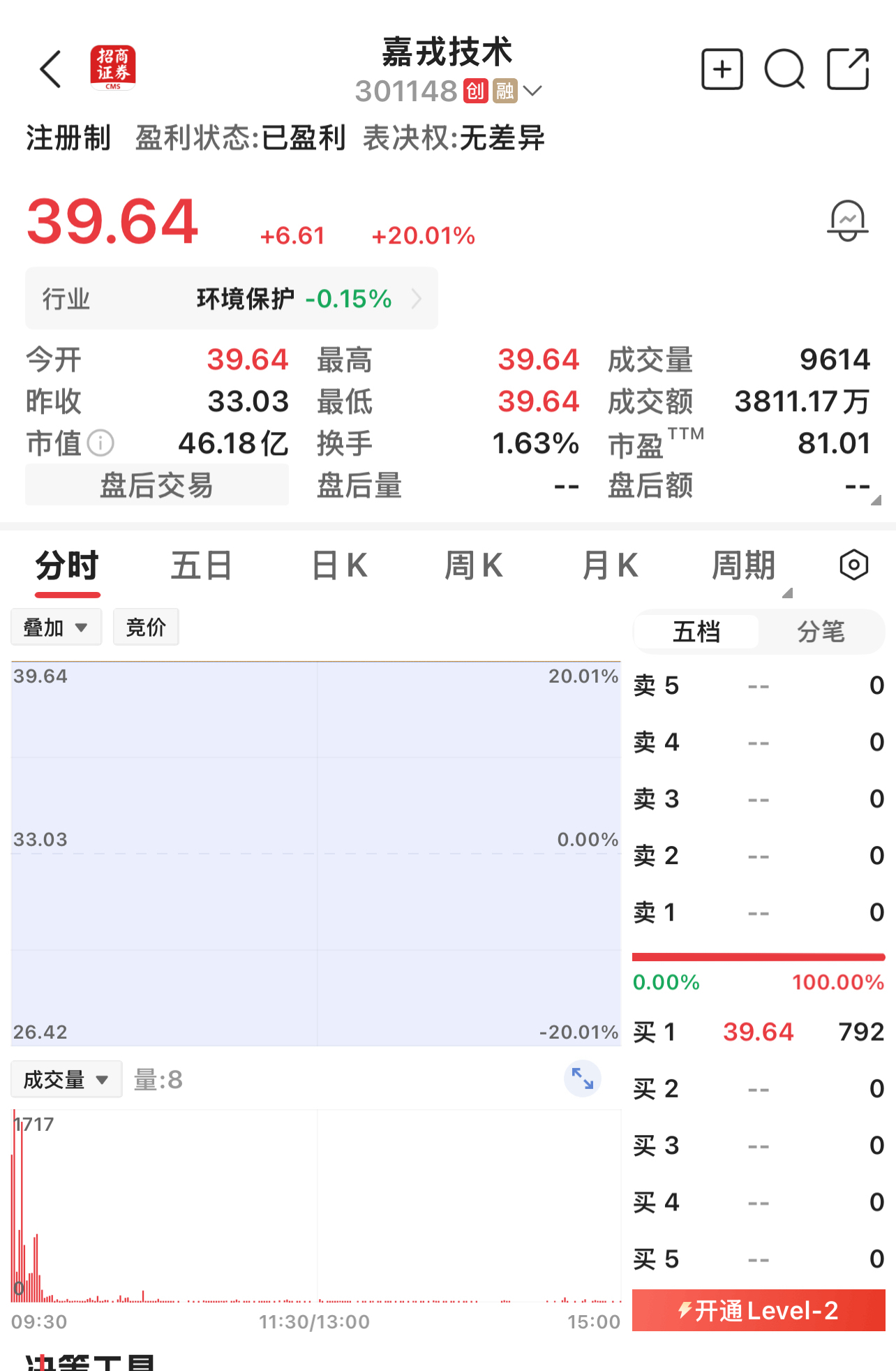Switch to 五日 chart tab
This screenshot has width=896, height=1371.
pyautogui.click(x=202, y=565)
